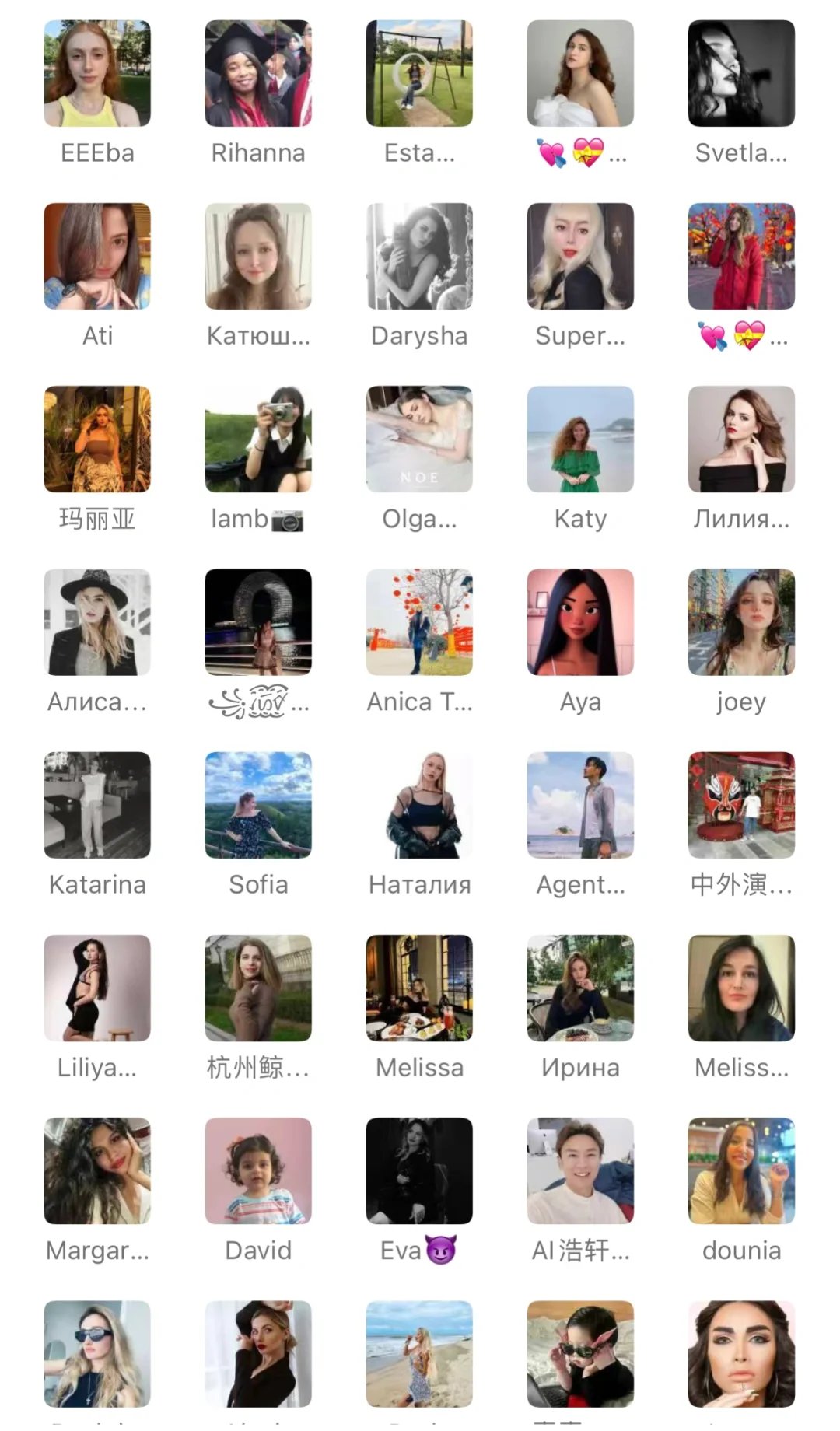This screenshot has width=840, height=1431.
Task: Open Ati's profile tile
Action: (x=97, y=257)
